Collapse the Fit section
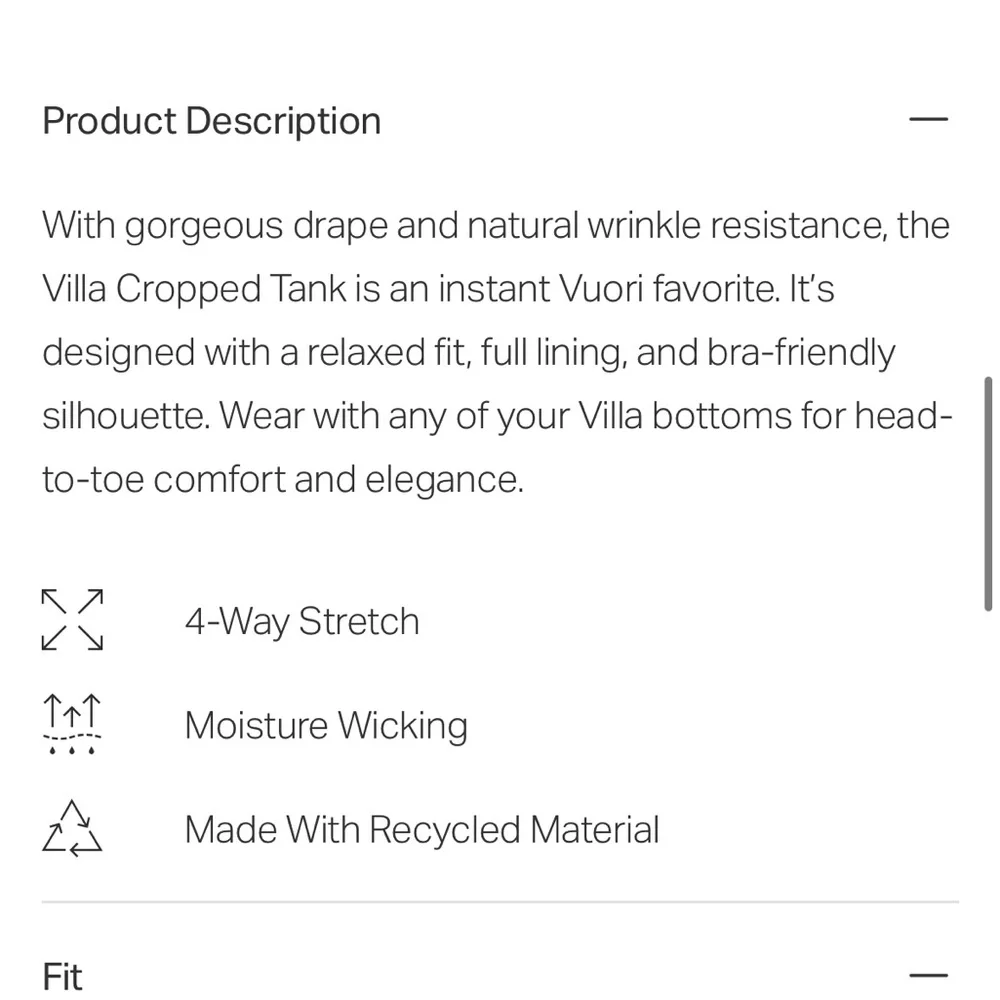Viewport: 1000px width, 1000px height. [x=928, y=975]
